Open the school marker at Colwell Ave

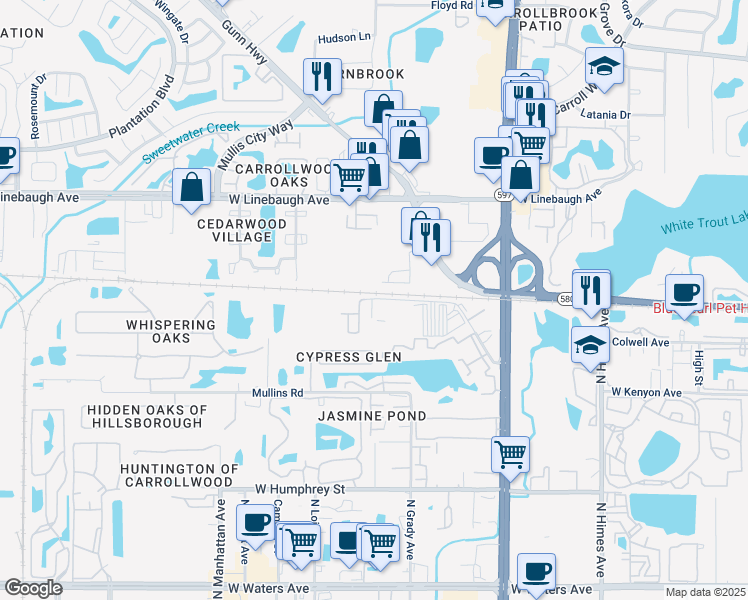point(591,347)
